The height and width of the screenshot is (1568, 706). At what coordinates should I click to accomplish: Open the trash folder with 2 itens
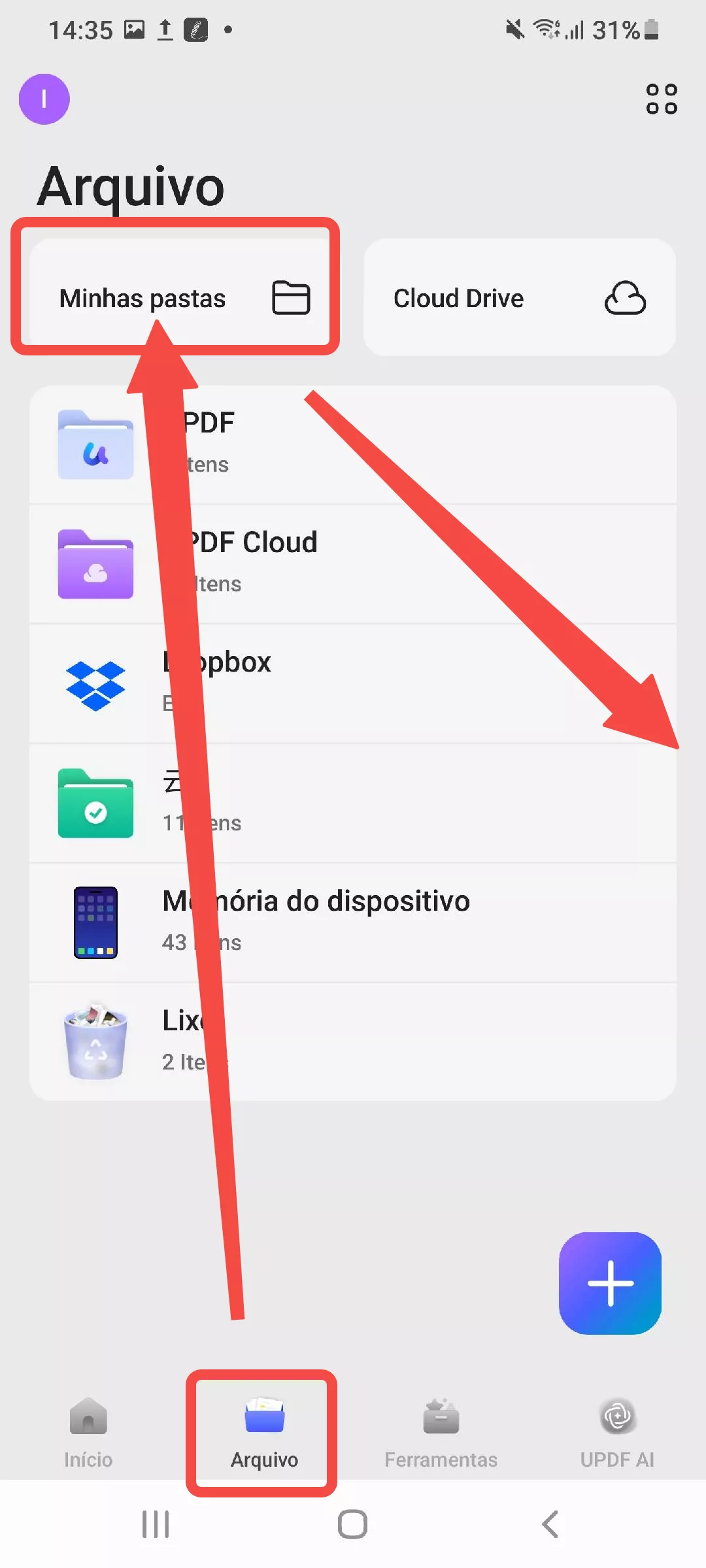click(x=353, y=1041)
